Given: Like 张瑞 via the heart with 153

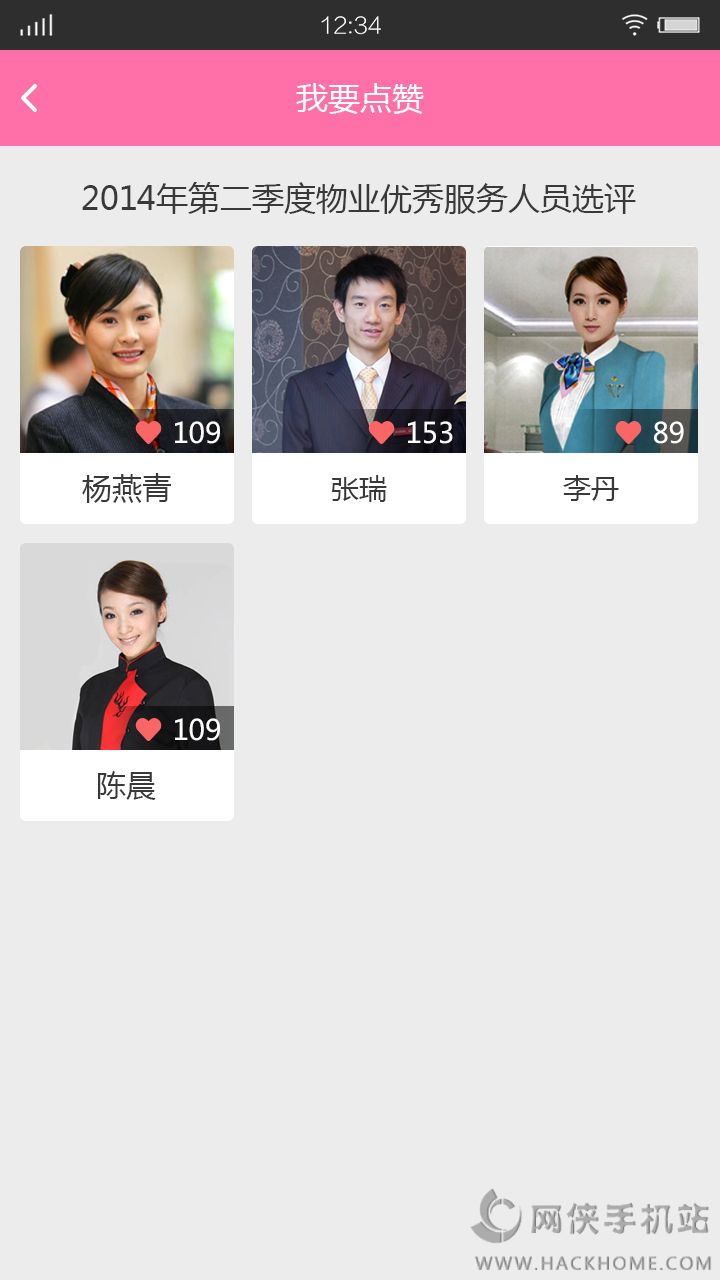Looking at the screenshot, I should click(x=381, y=432).
